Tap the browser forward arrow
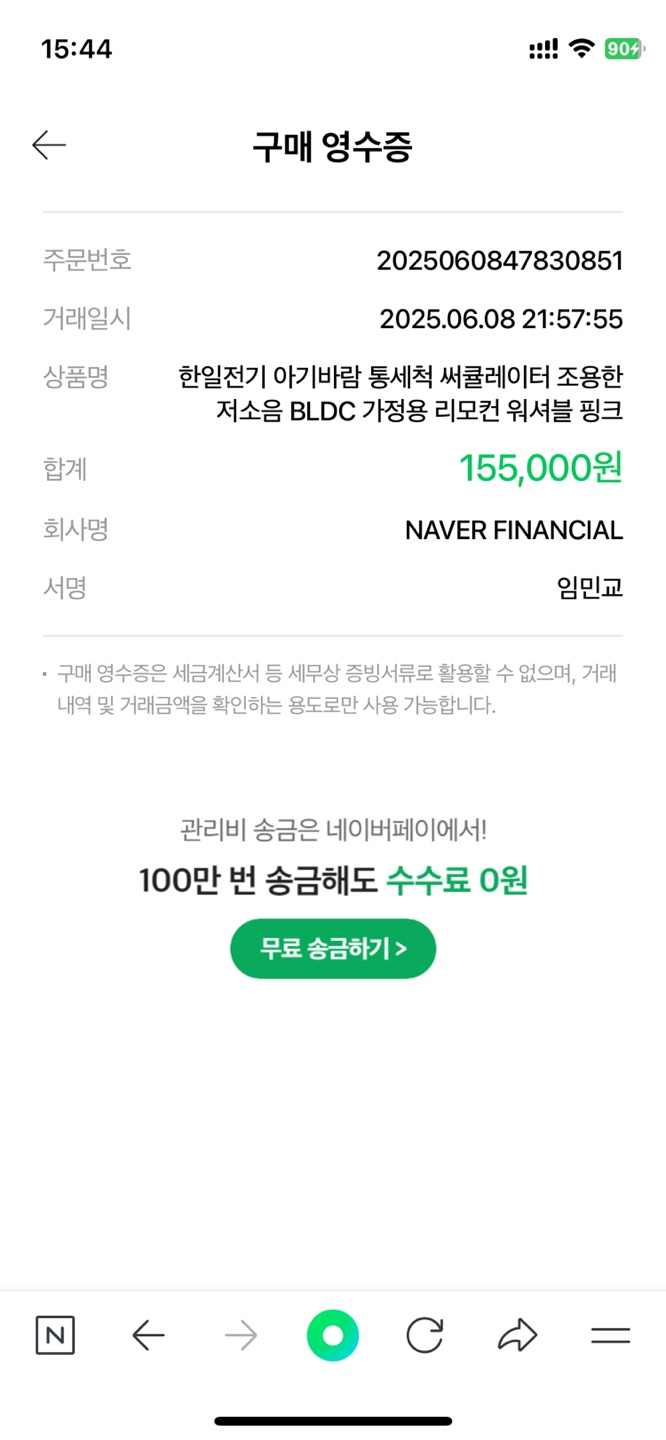Screen dimensions: 666x1440 241,1335
